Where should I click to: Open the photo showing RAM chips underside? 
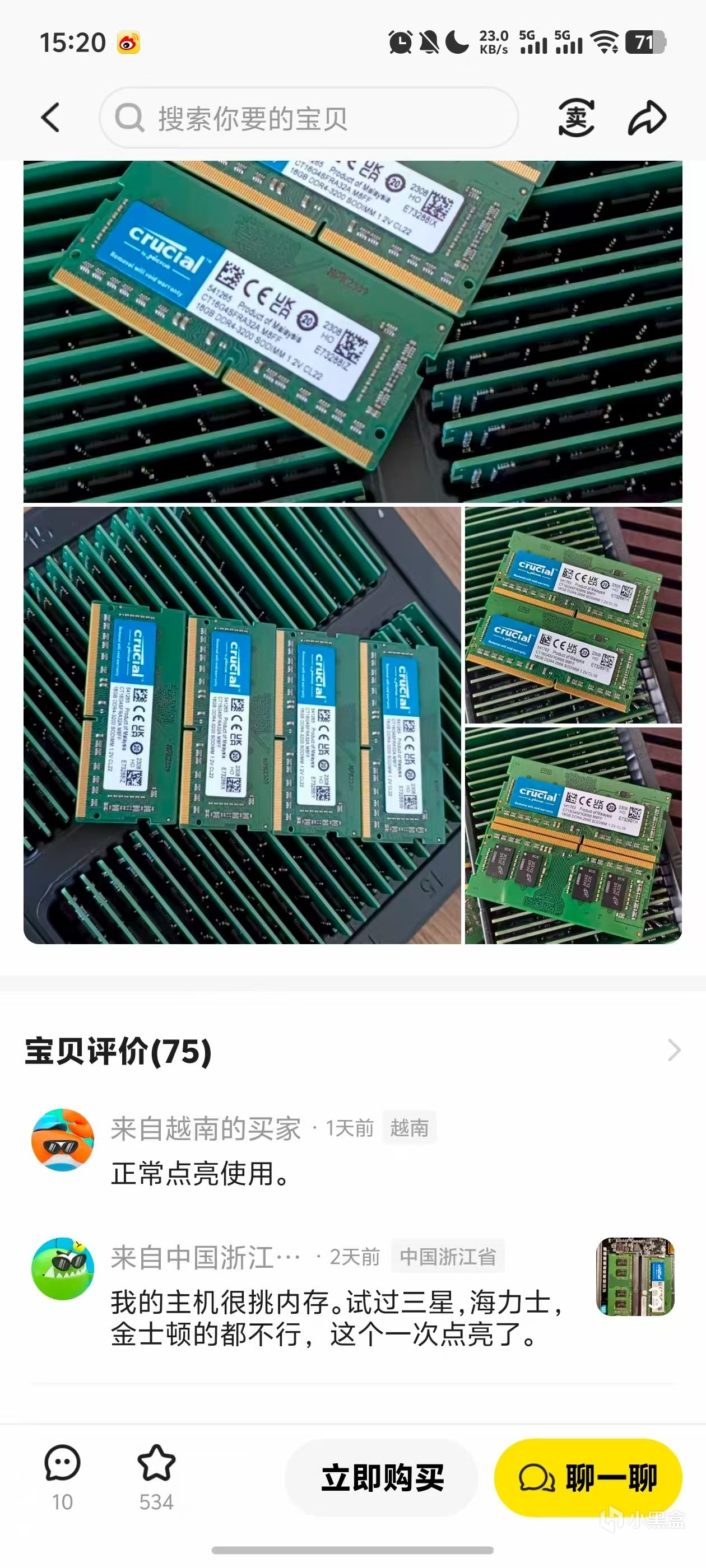[x=573, y=835]
